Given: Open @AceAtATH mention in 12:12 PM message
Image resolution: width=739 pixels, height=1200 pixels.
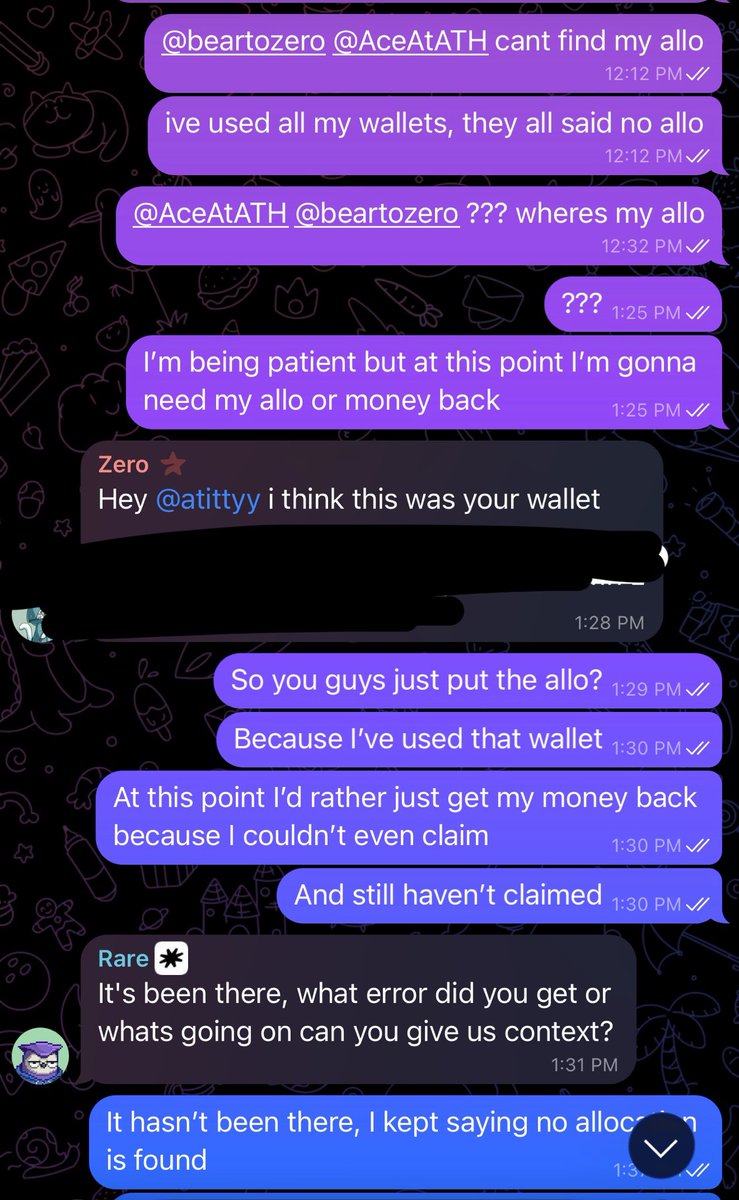Looking at the screenshot, I should coord(411,41).
